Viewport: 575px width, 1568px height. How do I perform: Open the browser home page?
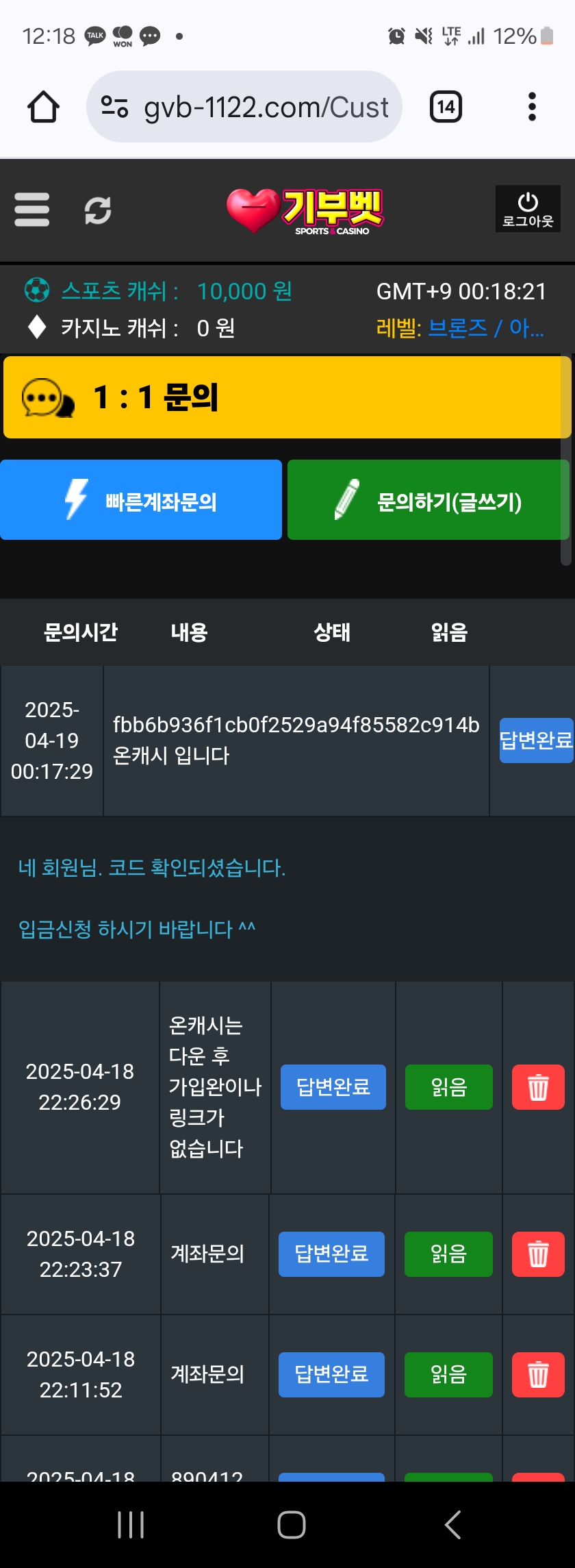[43, 107]
